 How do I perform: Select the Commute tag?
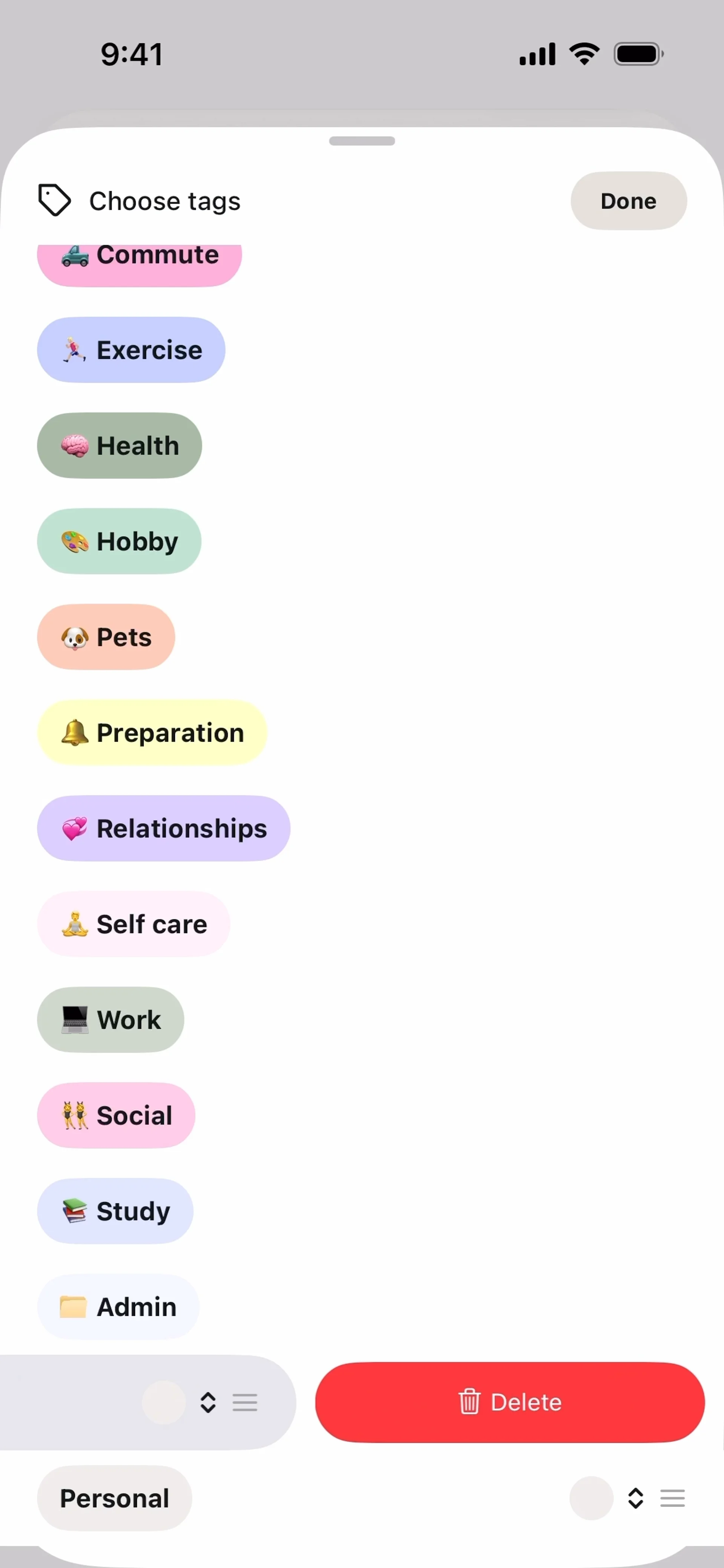[x=140, y=261]
